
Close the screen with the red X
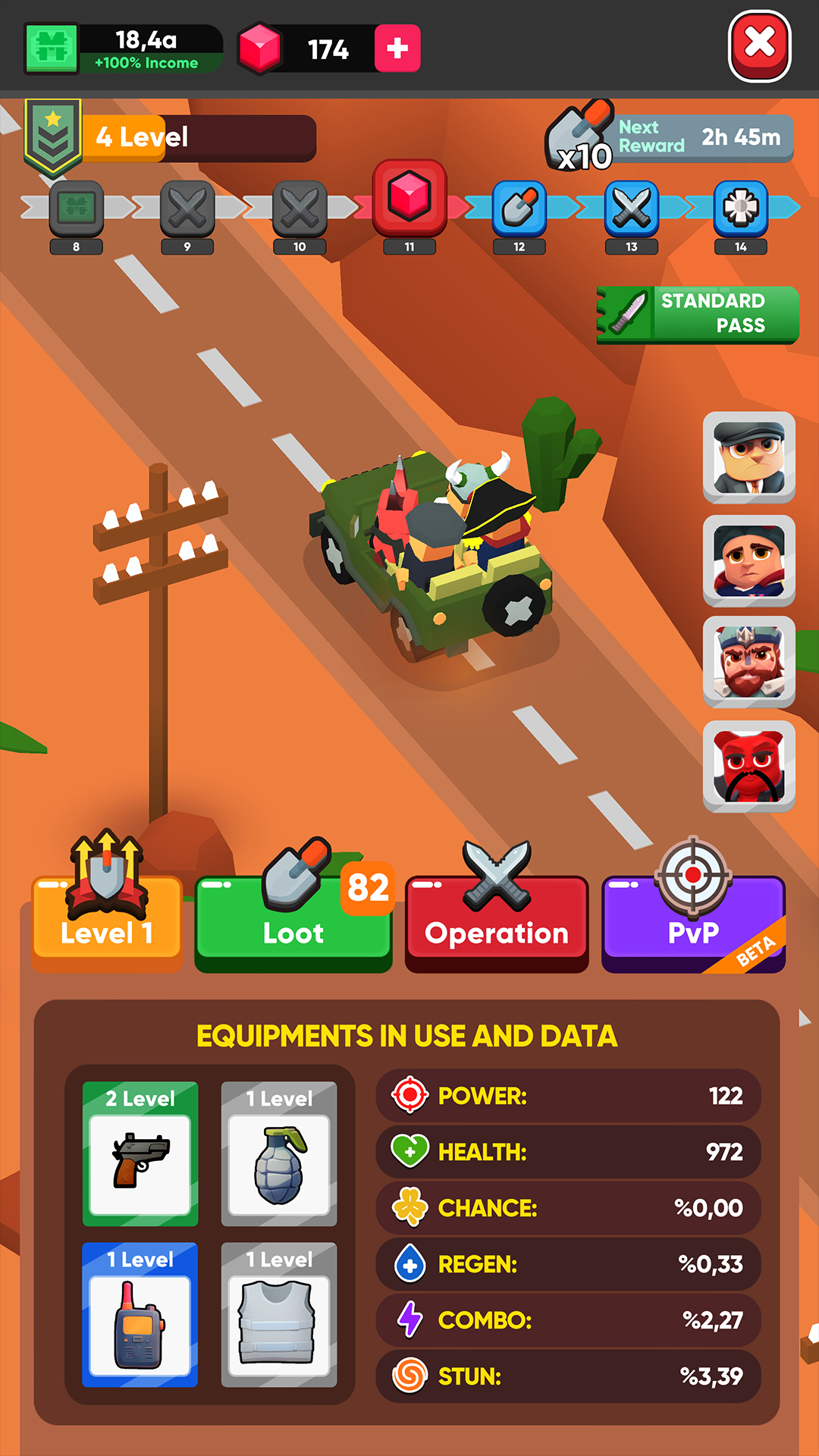coord(759,45)
